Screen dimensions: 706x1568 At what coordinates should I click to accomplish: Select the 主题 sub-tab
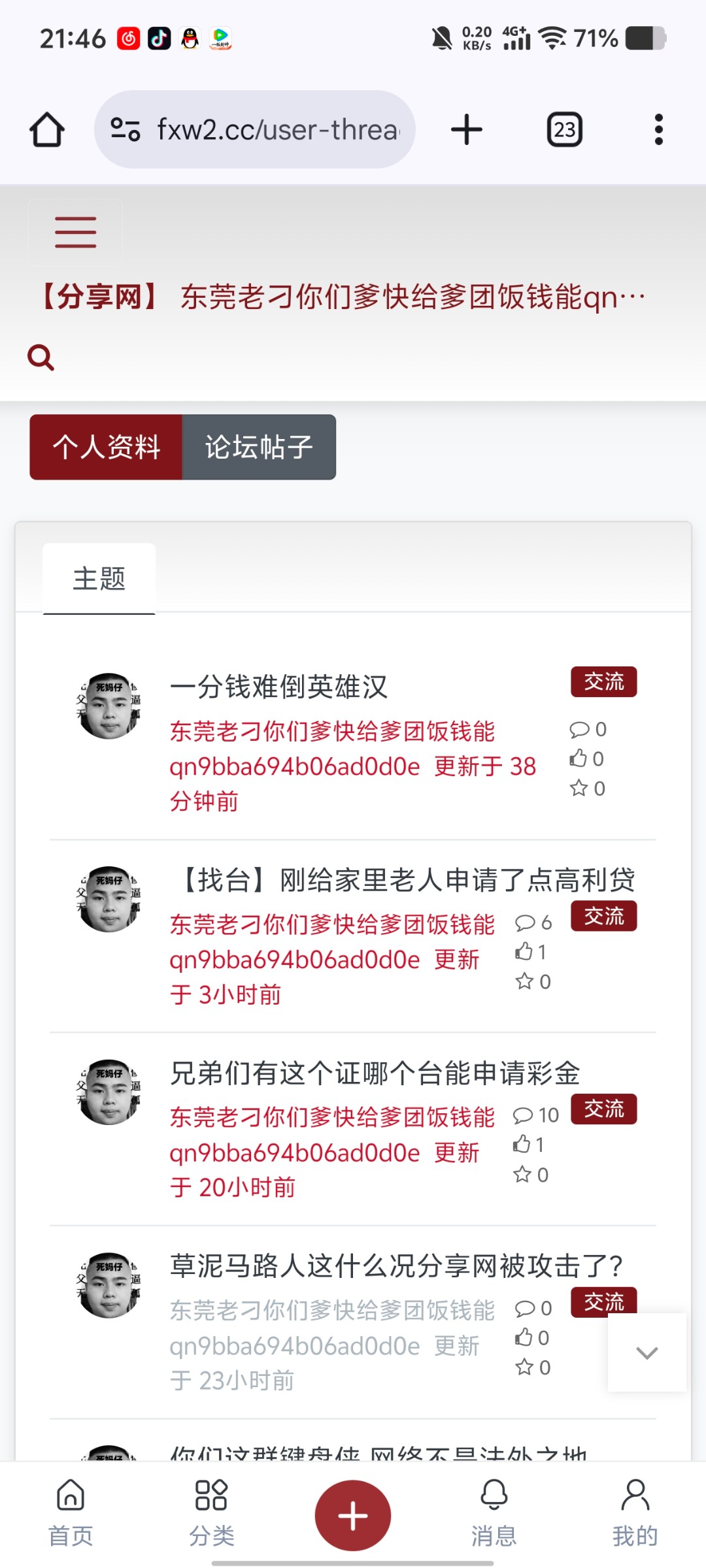point(99,579)
